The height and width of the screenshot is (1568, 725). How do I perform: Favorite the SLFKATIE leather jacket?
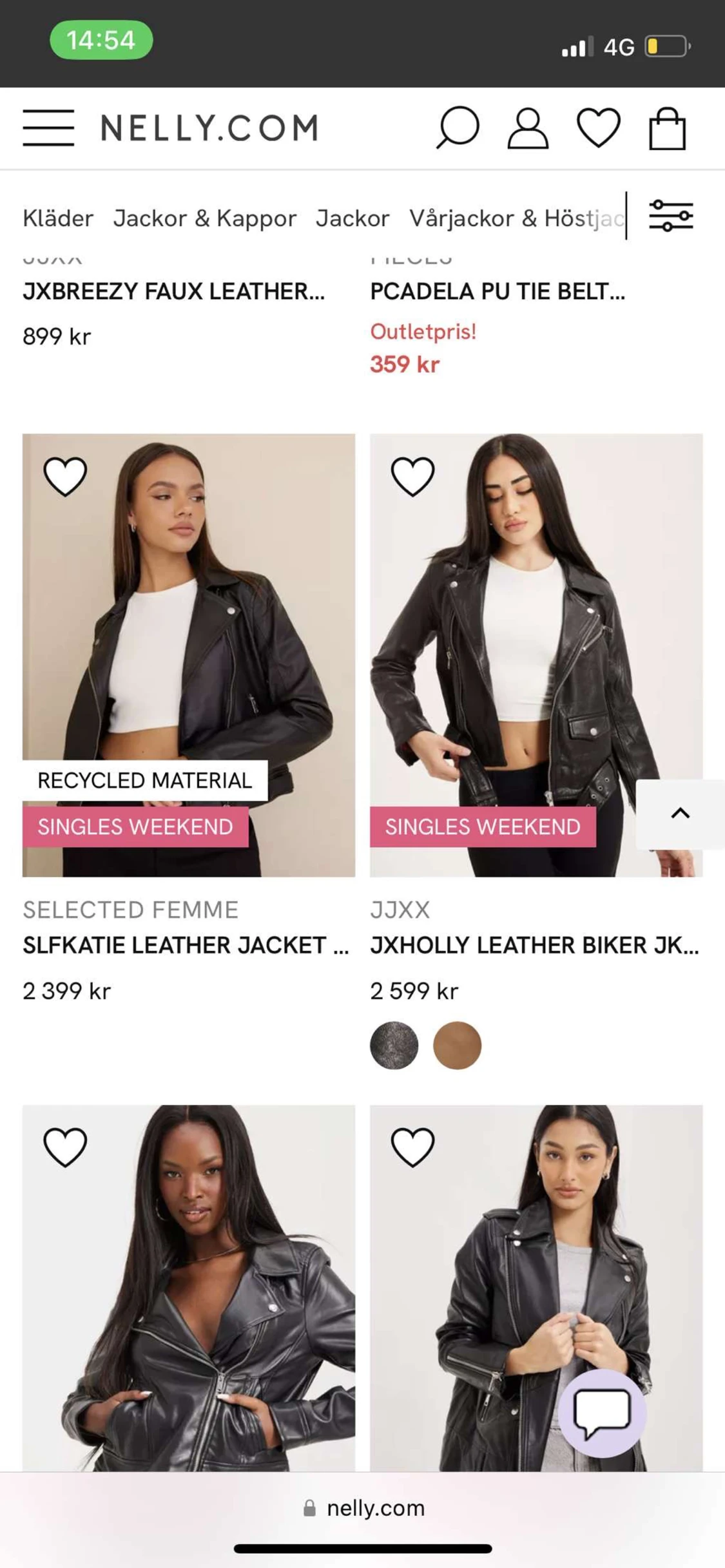coord(64,477)
